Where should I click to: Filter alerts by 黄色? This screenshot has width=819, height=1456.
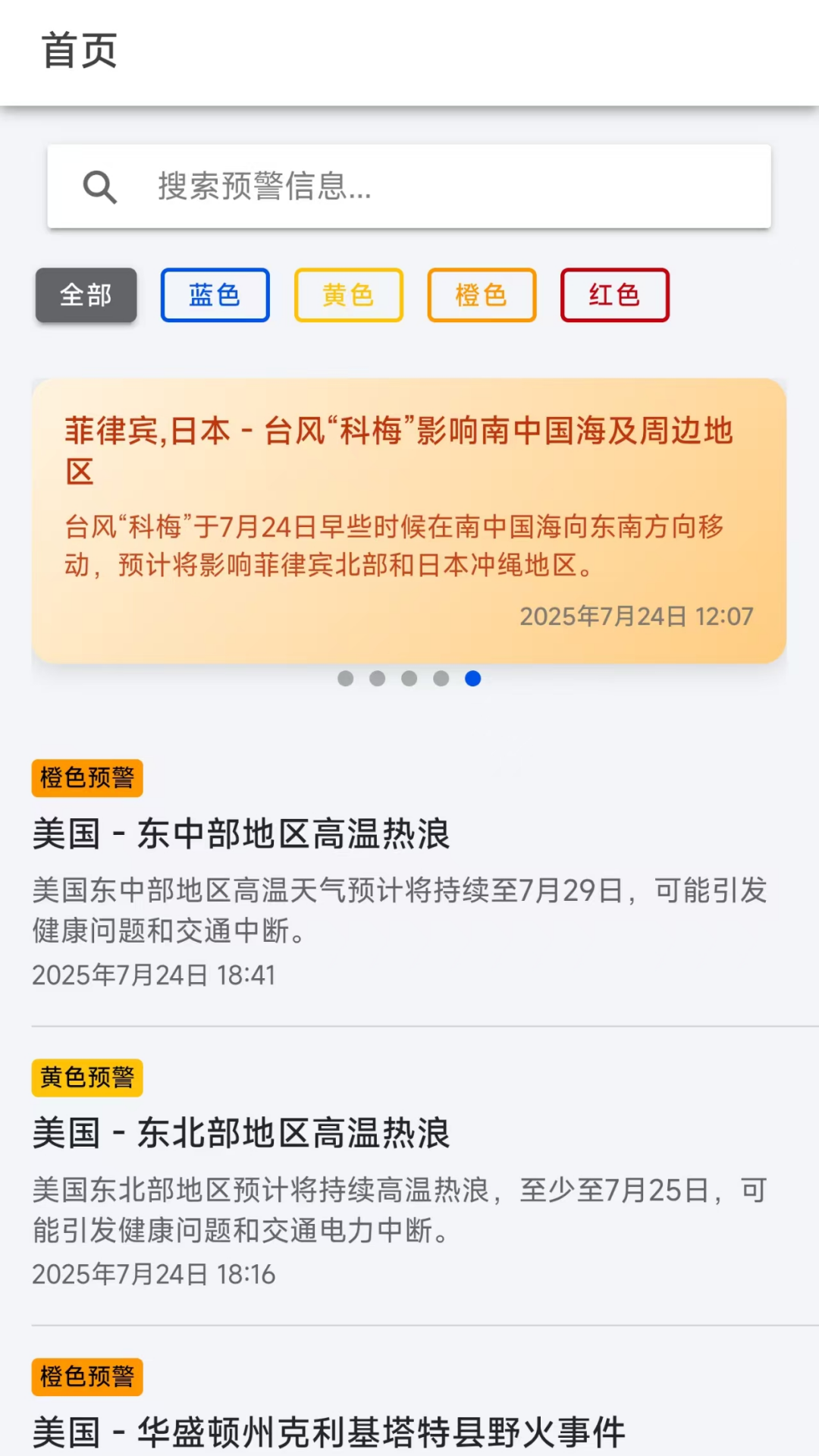point(348,295)
